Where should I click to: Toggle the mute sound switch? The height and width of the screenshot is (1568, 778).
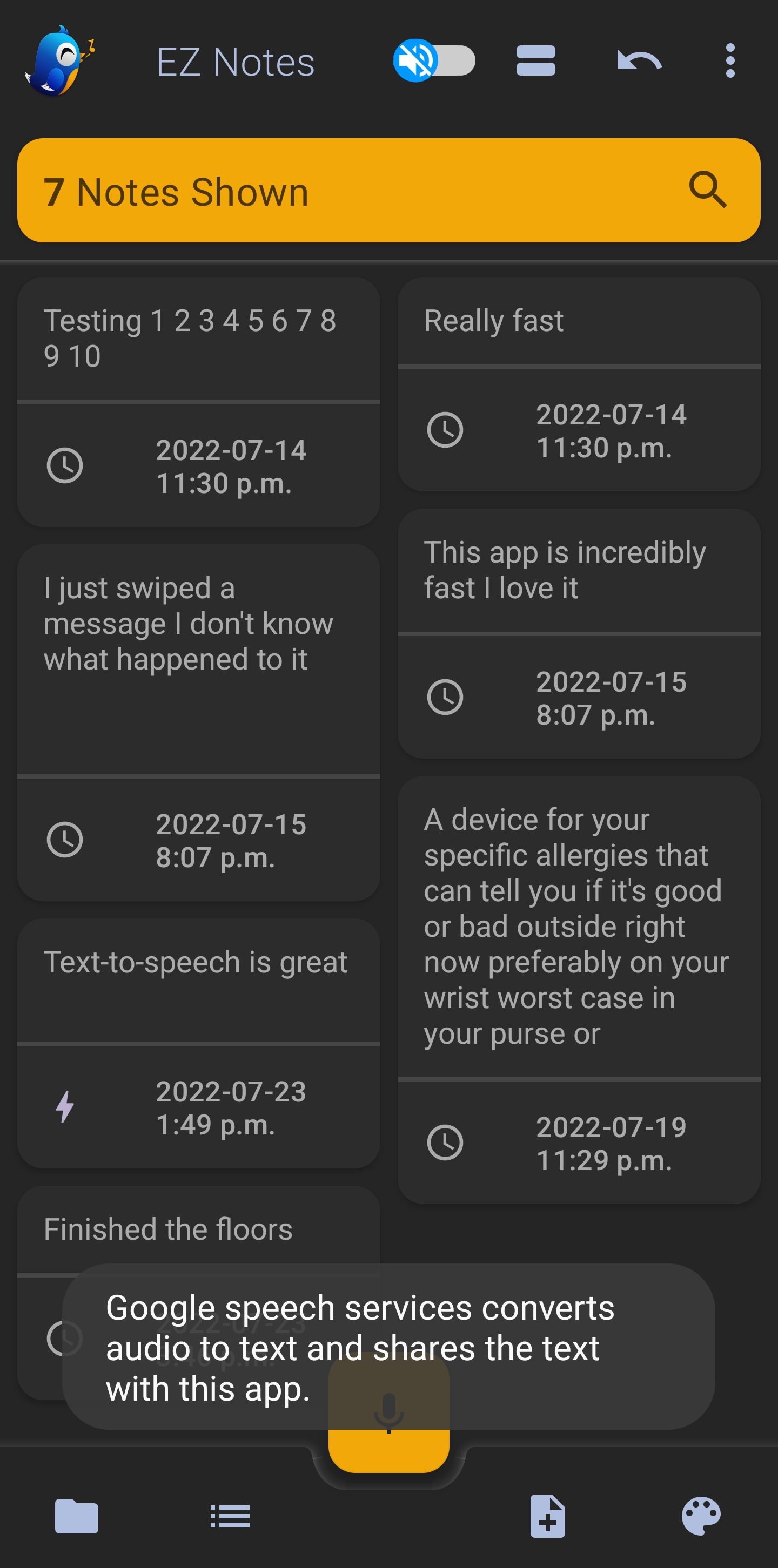tap(433, 61)
